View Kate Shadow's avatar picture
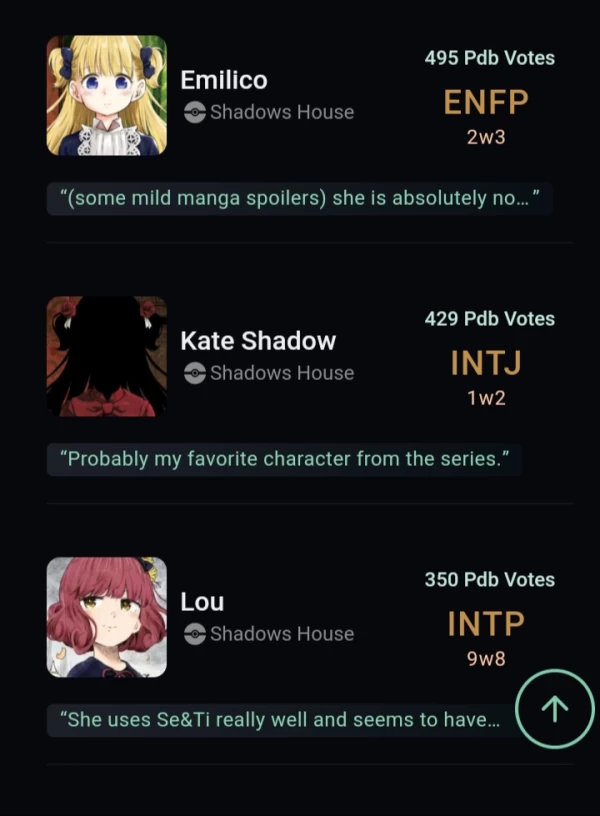 coord(106,356)
